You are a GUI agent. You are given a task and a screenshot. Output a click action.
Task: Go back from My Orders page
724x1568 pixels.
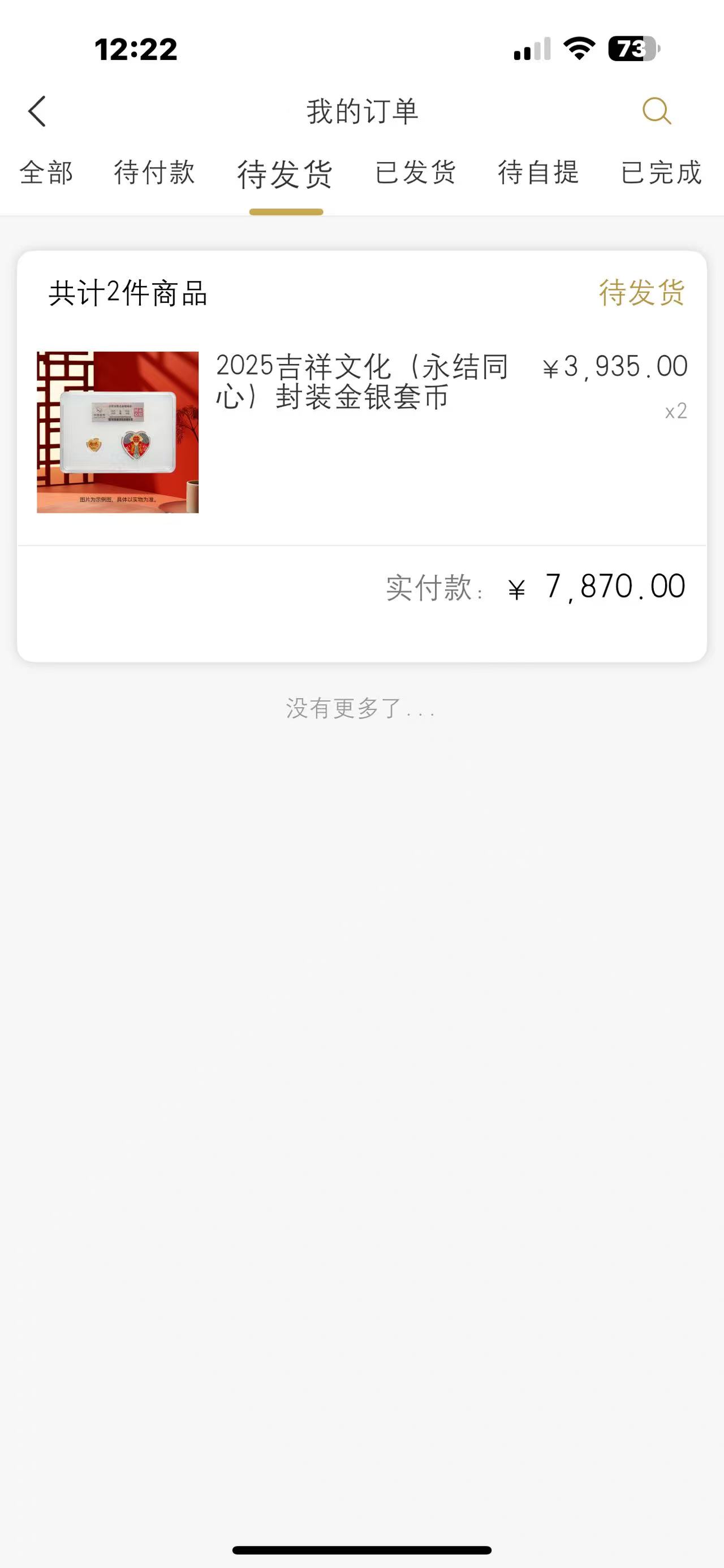tap(38, 111)
